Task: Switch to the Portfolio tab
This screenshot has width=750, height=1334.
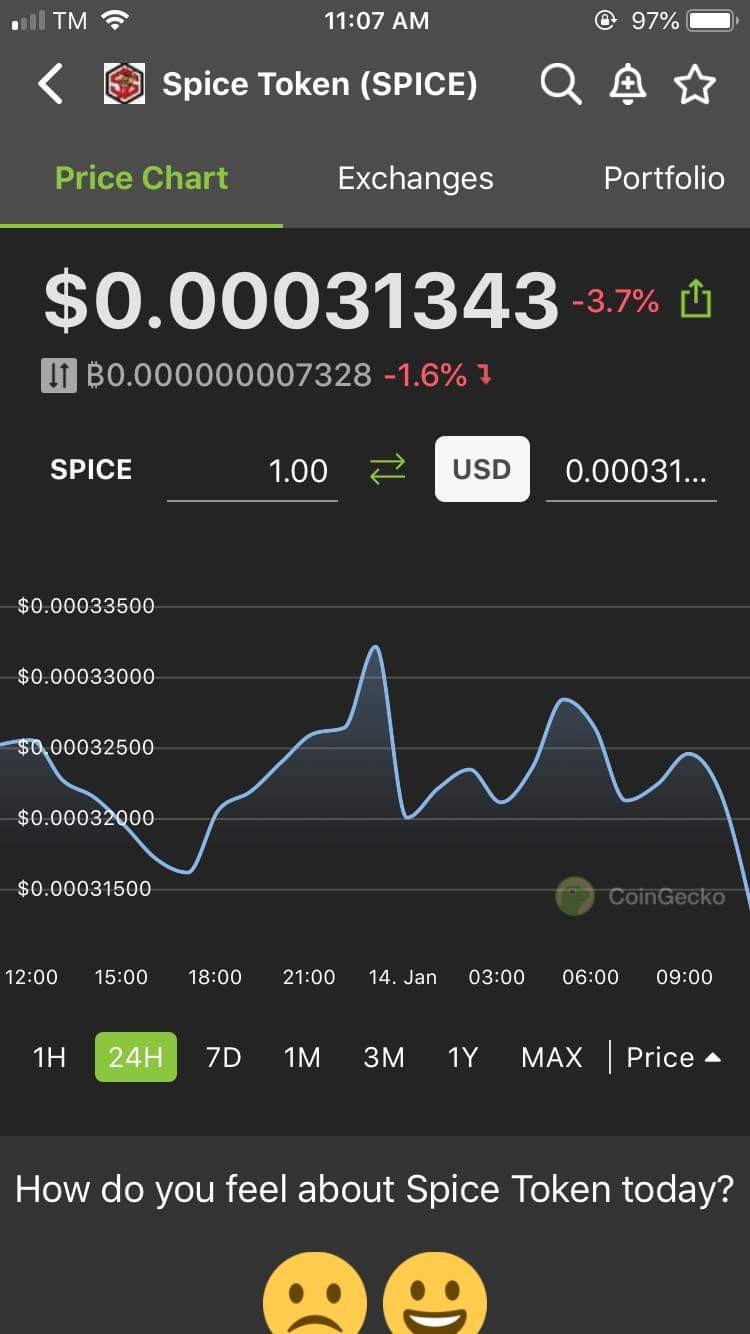Action: 664,178
